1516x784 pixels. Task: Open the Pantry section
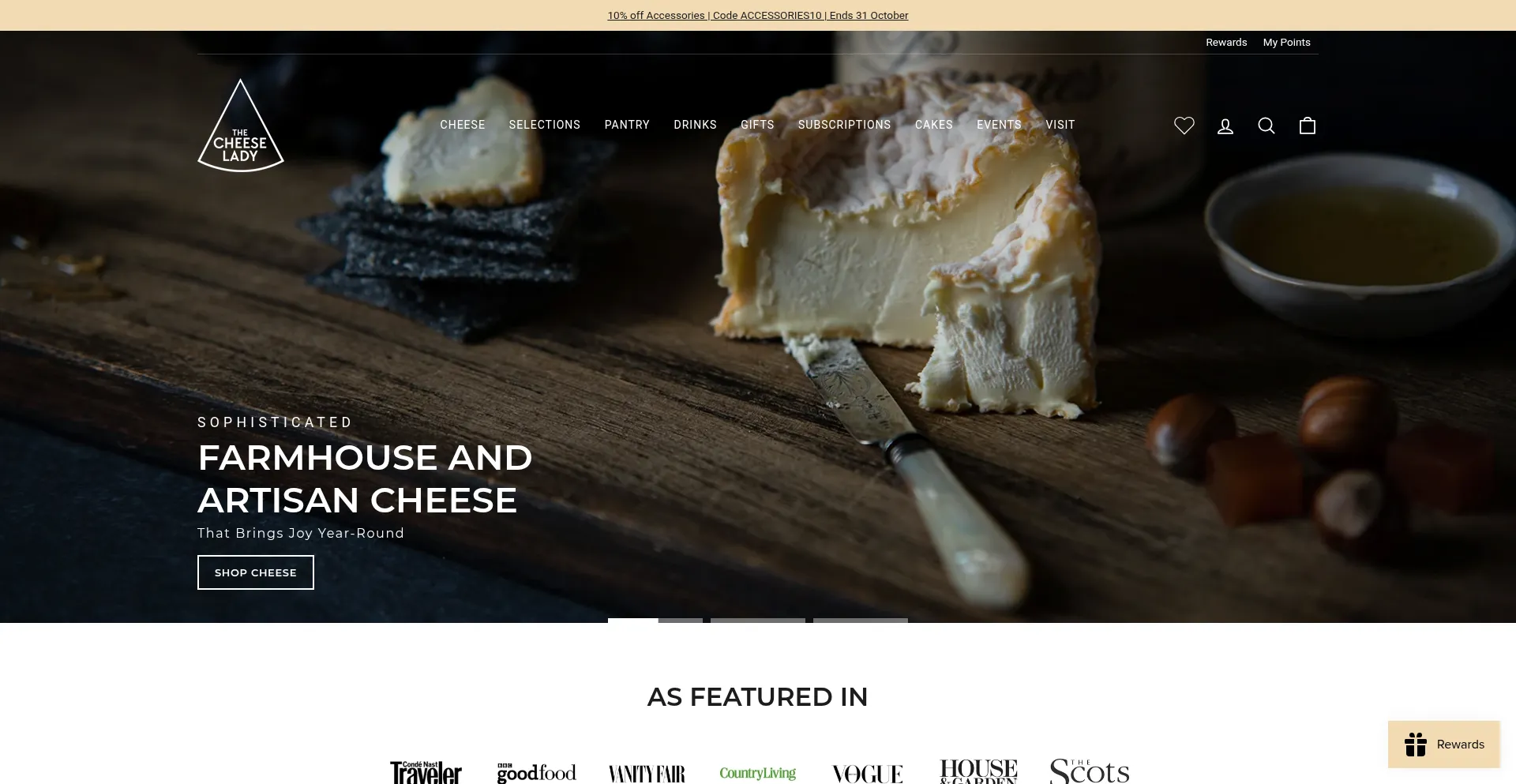coord(626,125)
